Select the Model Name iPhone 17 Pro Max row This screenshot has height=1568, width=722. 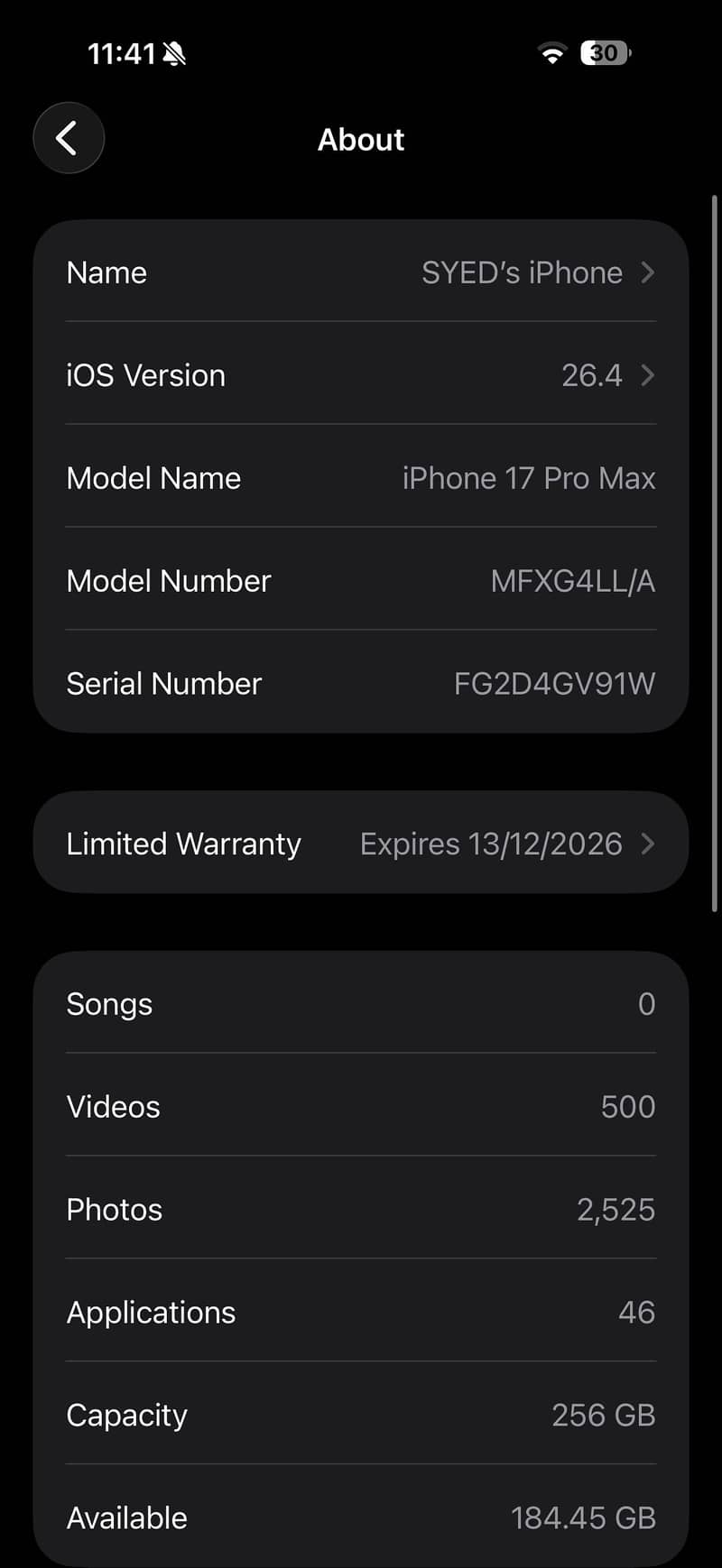361,478
